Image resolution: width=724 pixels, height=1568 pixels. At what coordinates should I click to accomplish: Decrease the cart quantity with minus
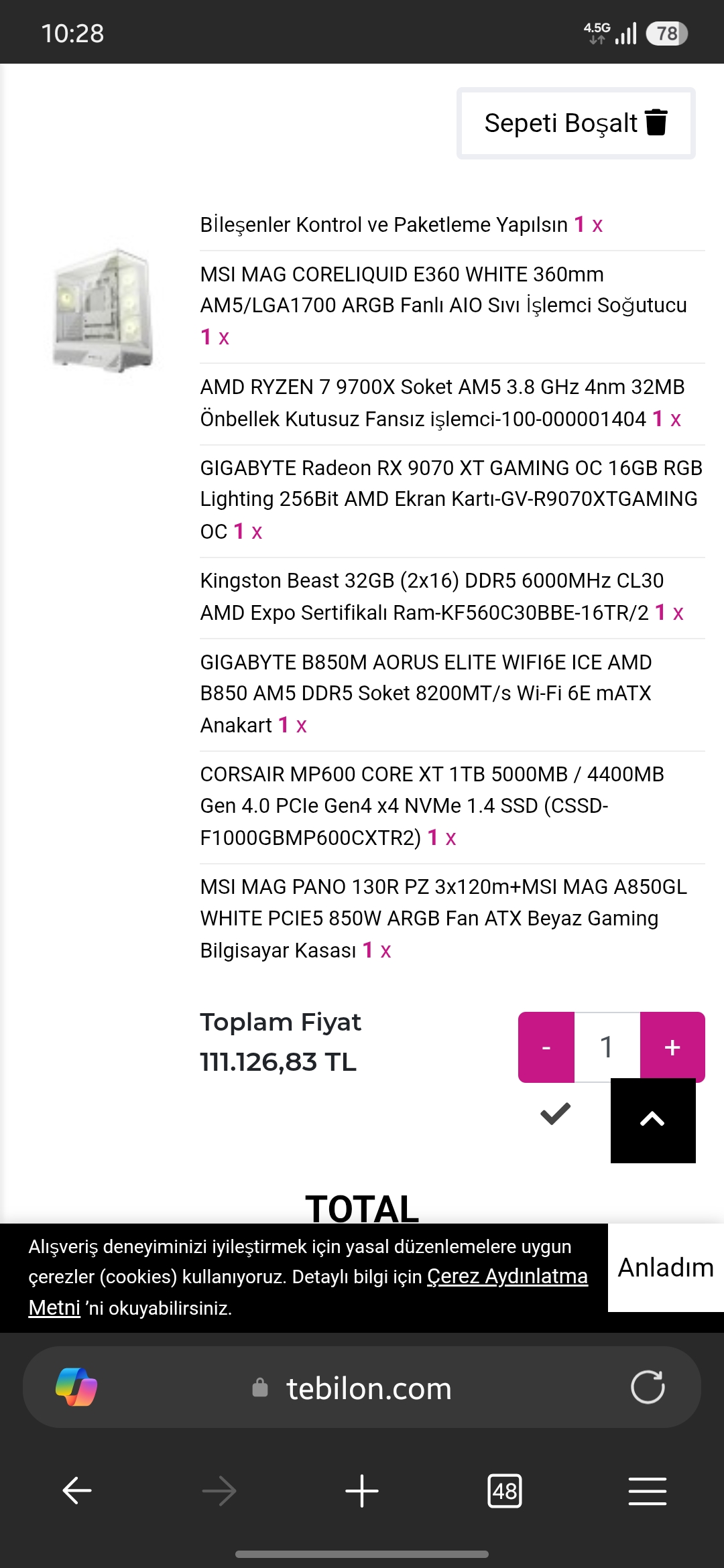point(546,1047)
